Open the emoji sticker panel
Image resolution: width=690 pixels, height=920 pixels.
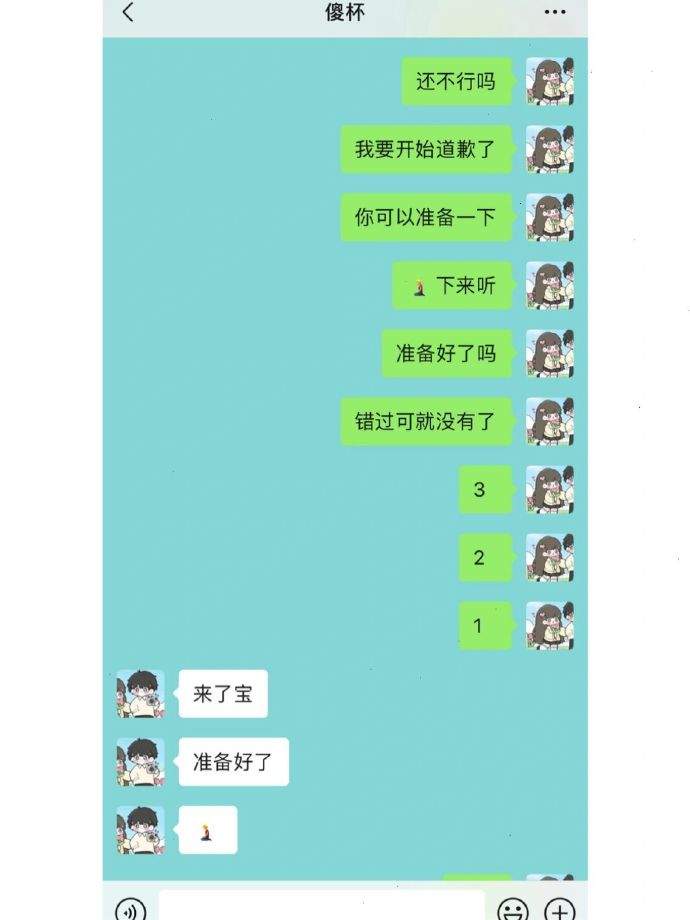513,908
